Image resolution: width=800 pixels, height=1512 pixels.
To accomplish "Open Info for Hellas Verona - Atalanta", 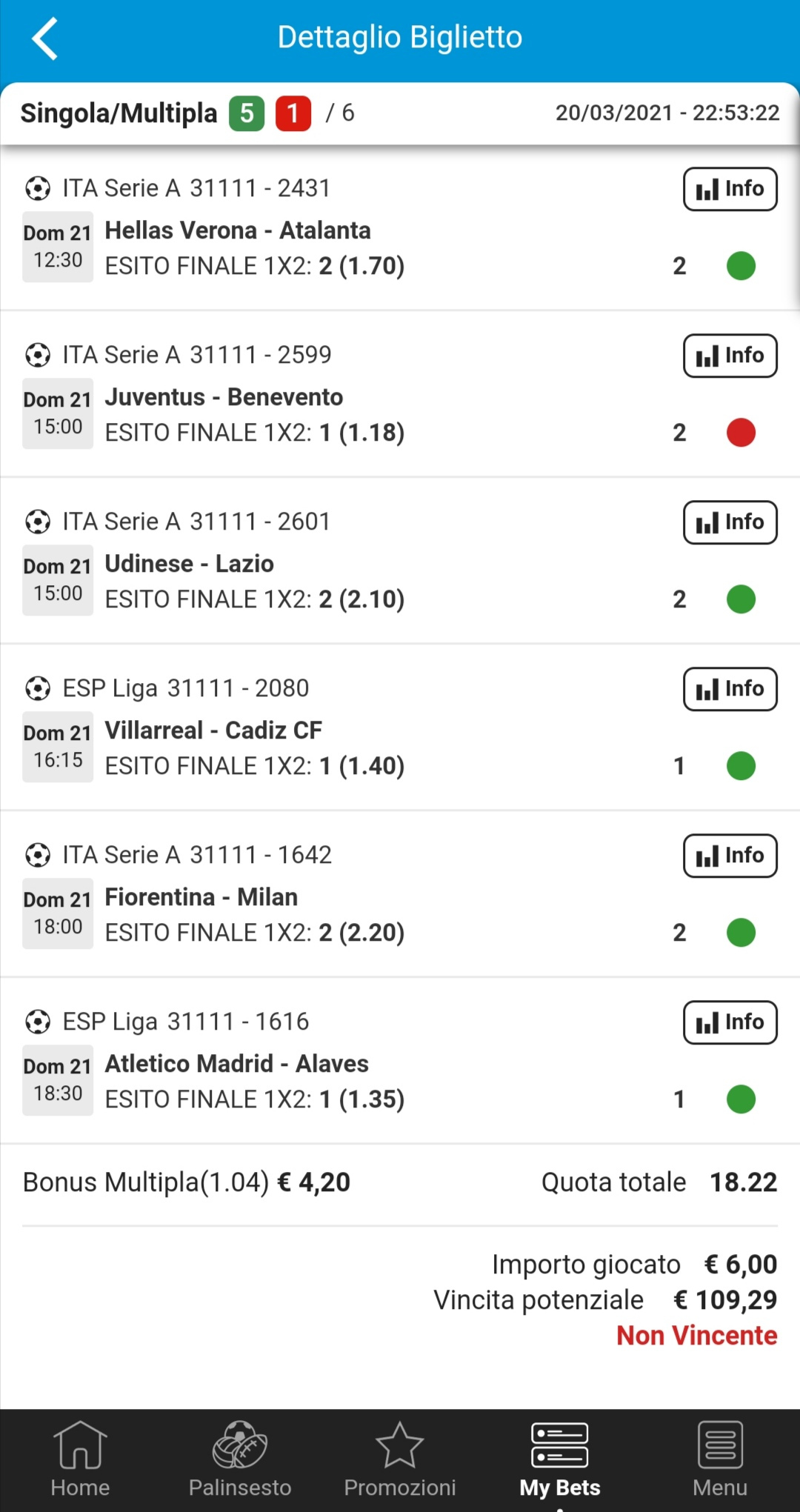I will click(730, 189).
